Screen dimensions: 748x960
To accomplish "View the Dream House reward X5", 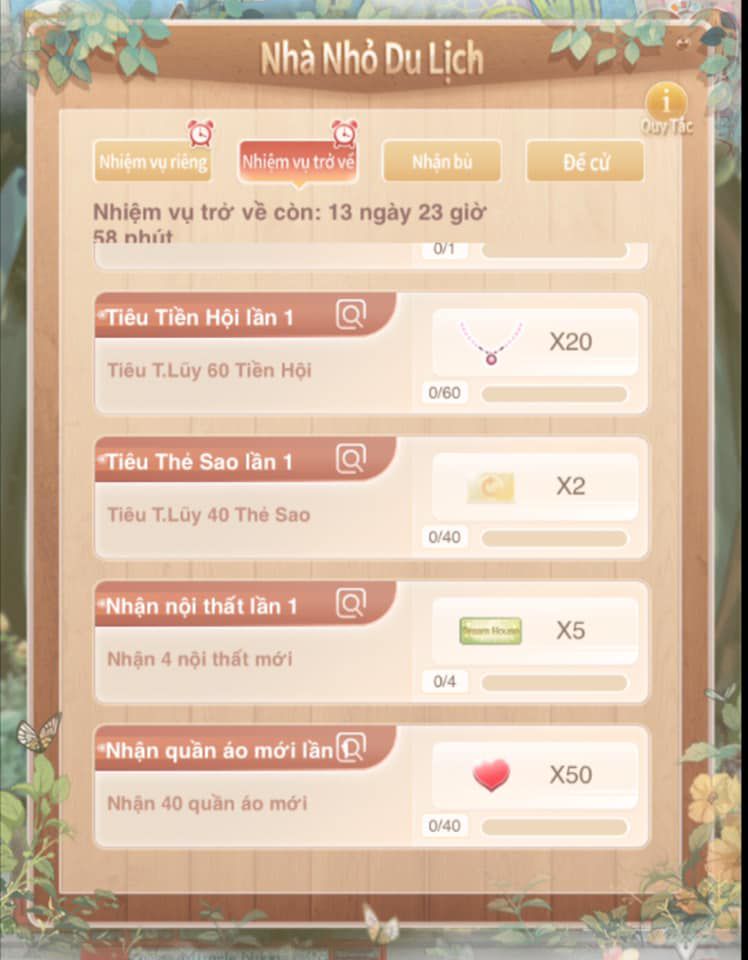I will tap(491, 631).
